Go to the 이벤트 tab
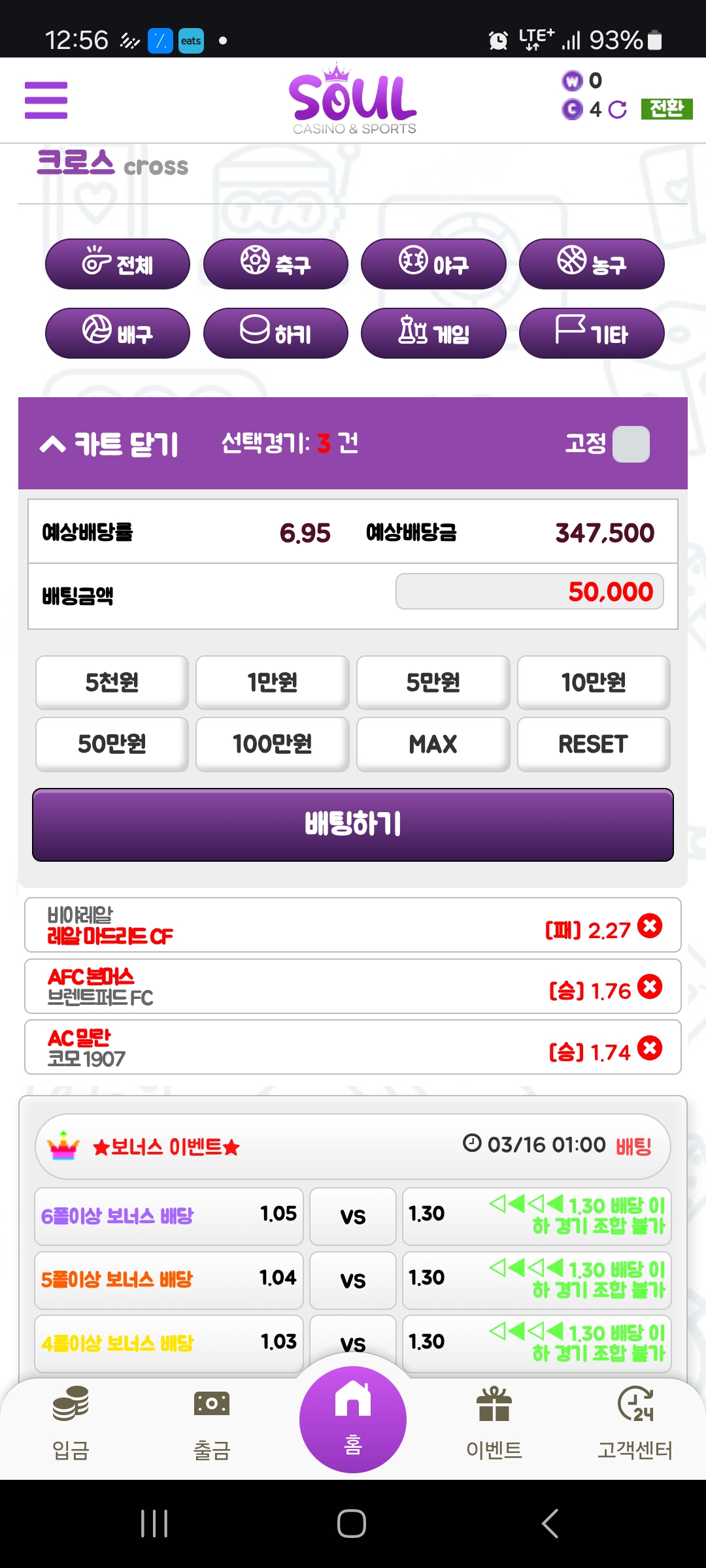Viewport: 706px width, 1568px height. tap(494, 1424)
